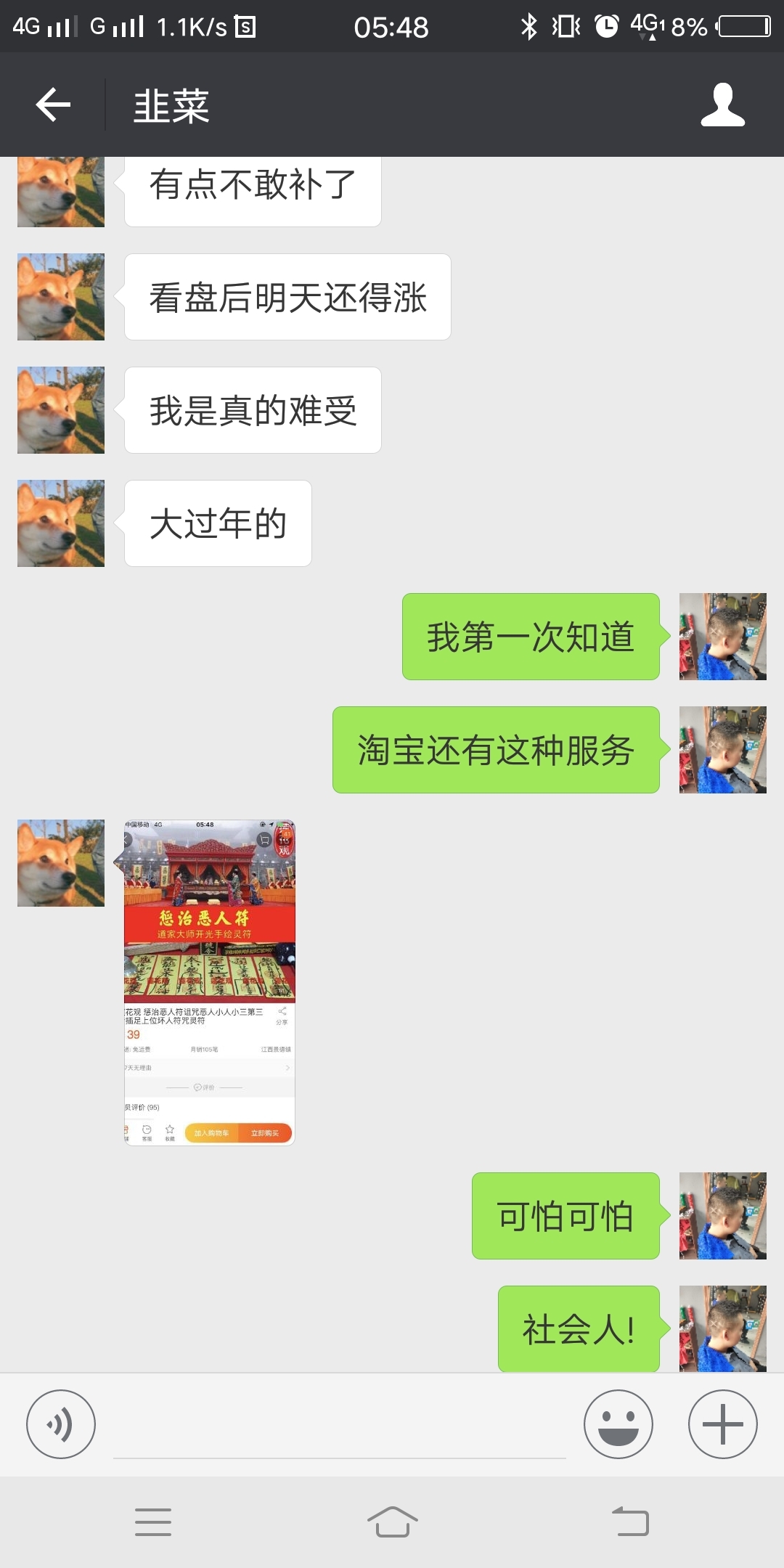
Task: Open the plus attachment menu
Action: tap(722, 1424)
